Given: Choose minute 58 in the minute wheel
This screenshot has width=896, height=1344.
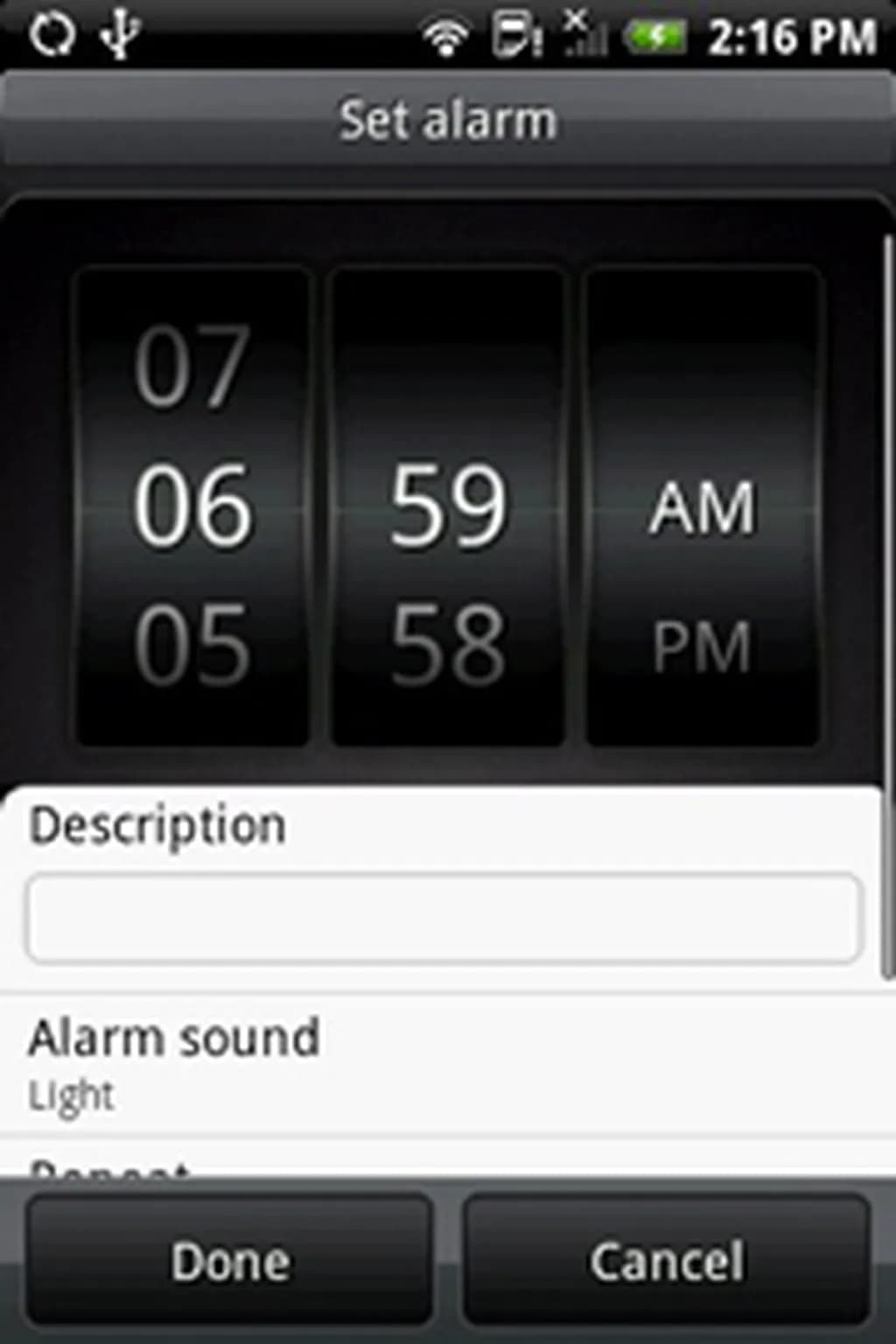Looking at the screenshot, I should tap(447, 646).
